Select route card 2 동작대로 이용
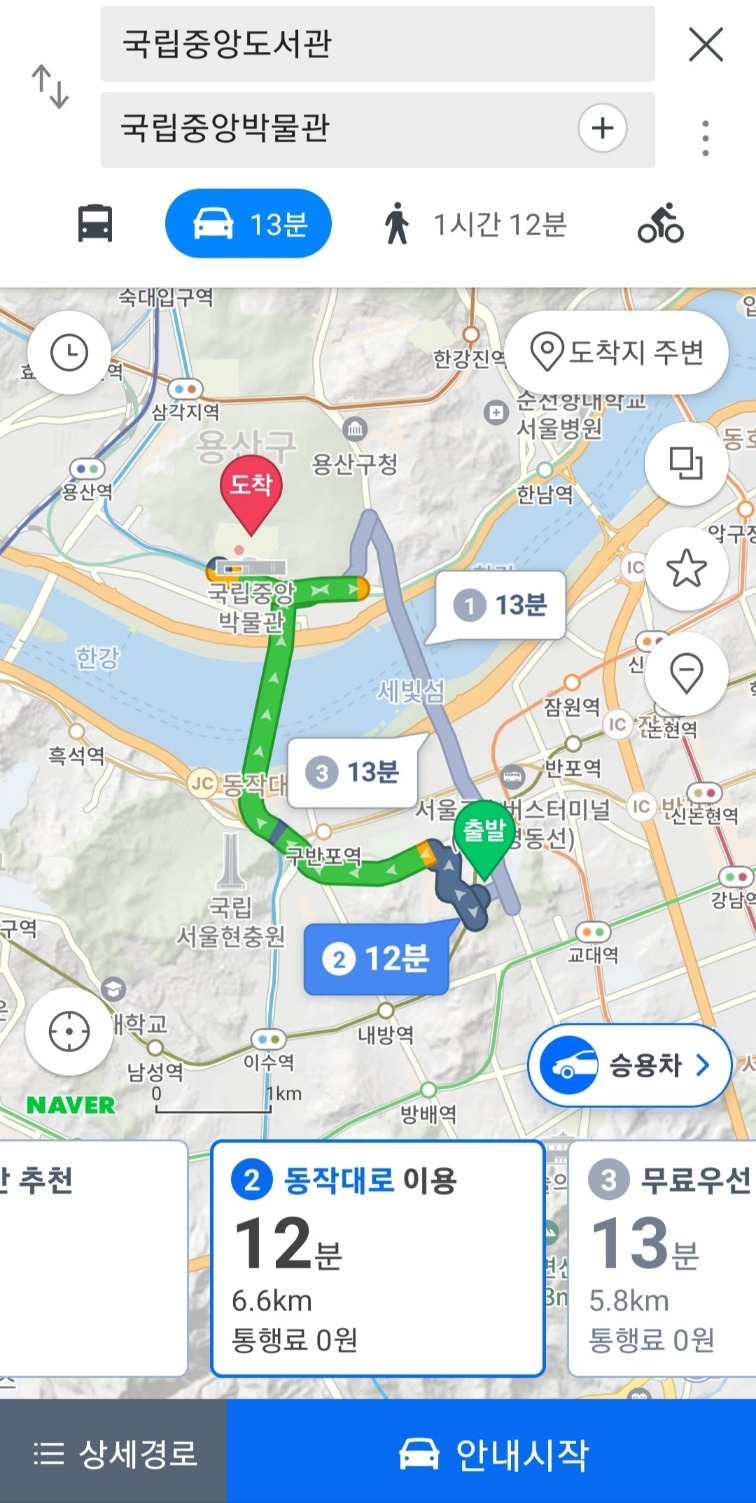This screenshot has width=756, height=1503. (378, 1259)
